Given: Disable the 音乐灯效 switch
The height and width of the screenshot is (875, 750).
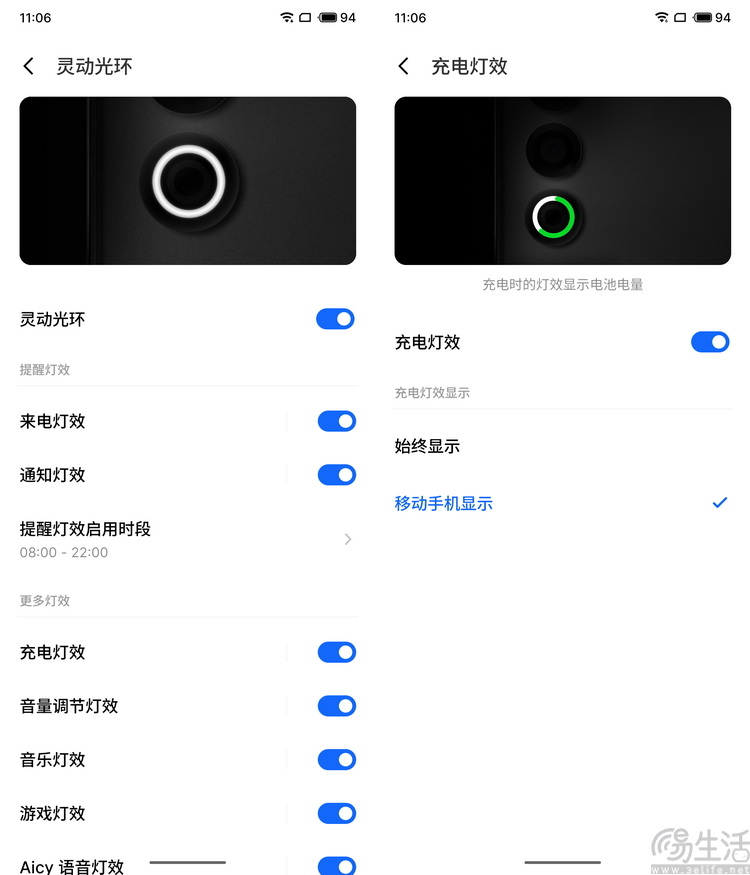Looking at the screenshot, I should (x=335, y=759).
